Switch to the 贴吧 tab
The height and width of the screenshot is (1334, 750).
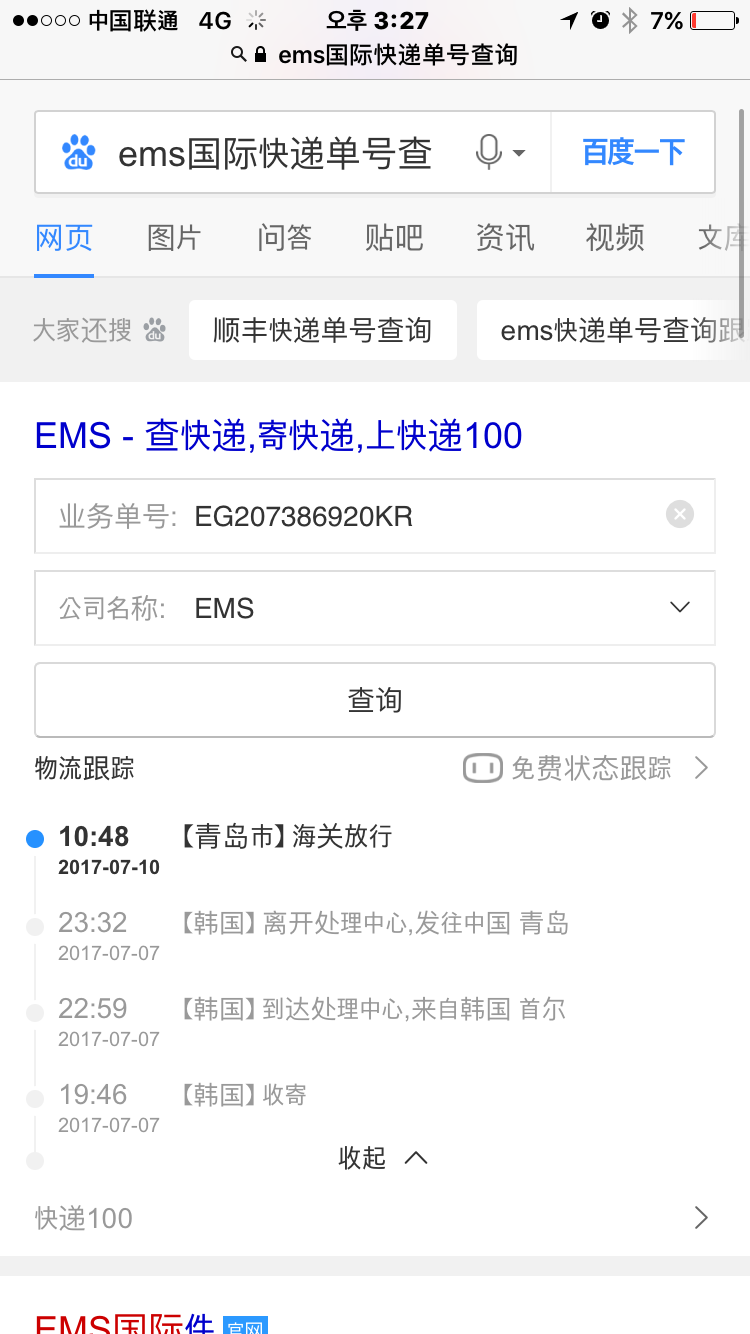coord(394,238)
